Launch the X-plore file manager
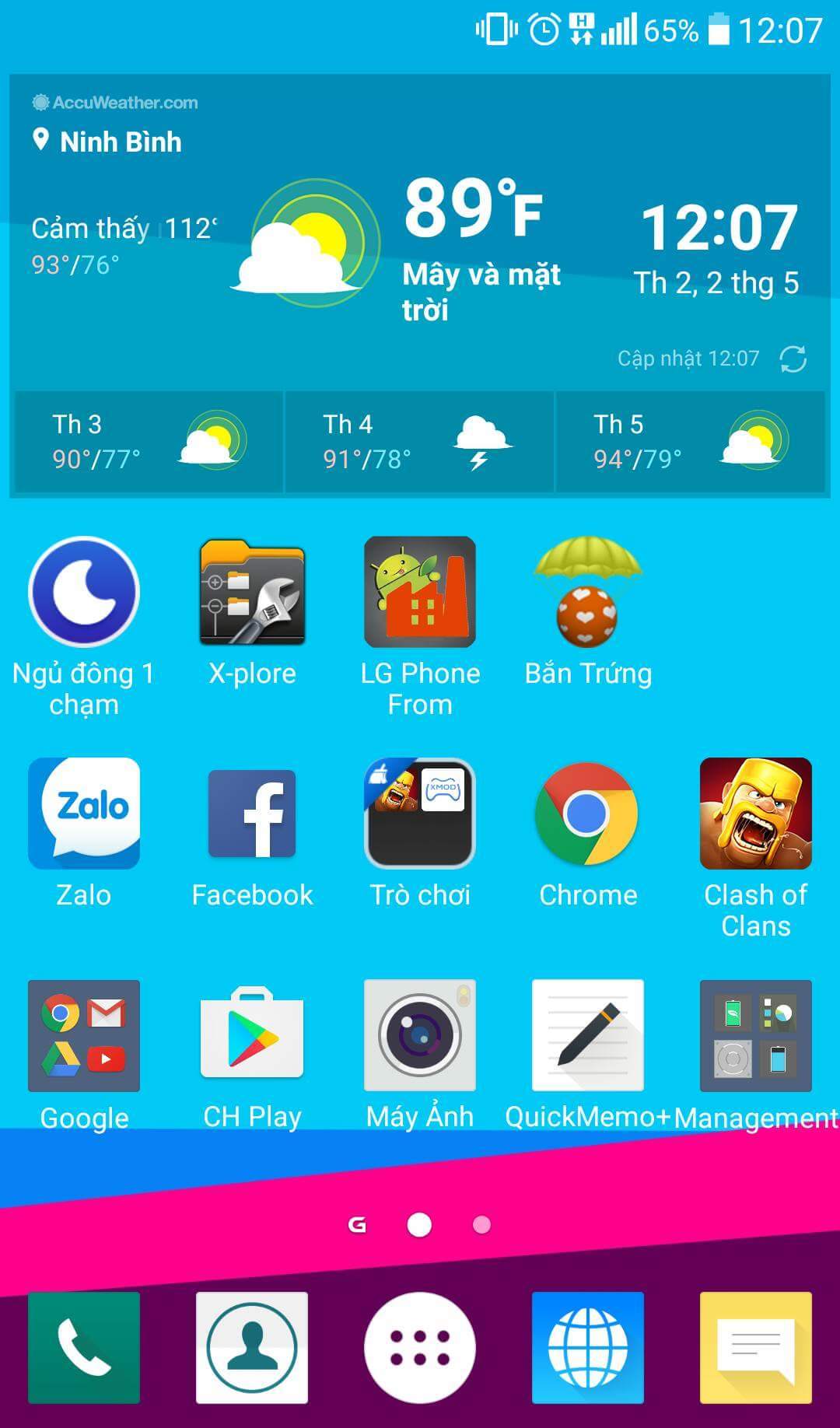840x1428 pixels. [252, 593]
